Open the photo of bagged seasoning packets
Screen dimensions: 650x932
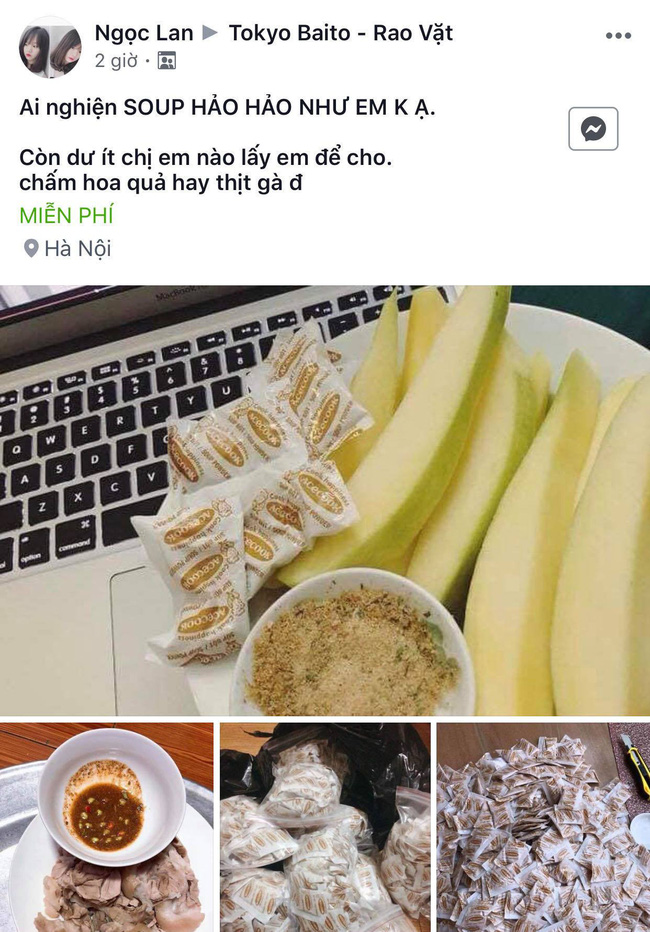(325, 826)
